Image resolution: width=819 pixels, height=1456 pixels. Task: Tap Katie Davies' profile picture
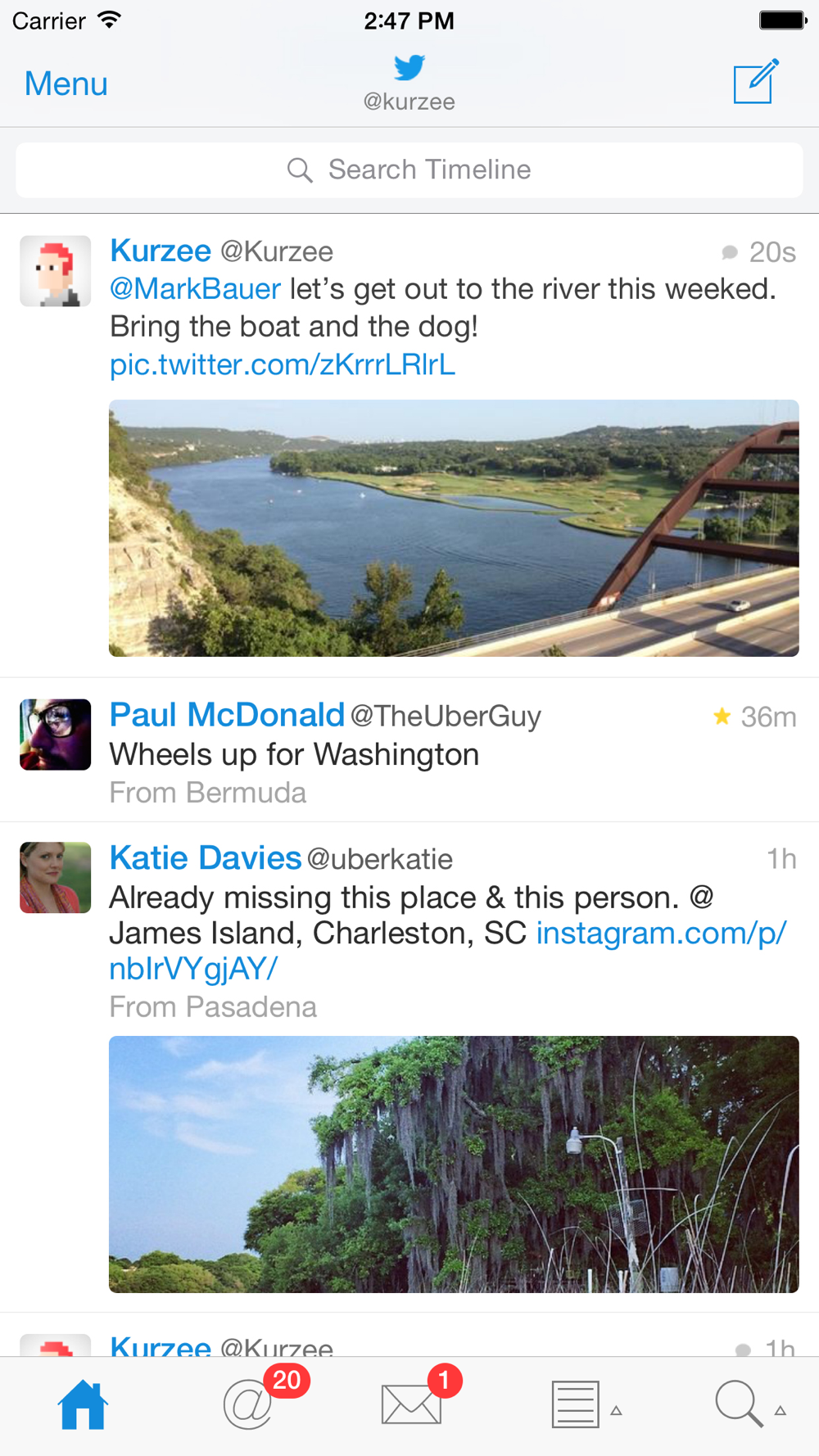55,877
